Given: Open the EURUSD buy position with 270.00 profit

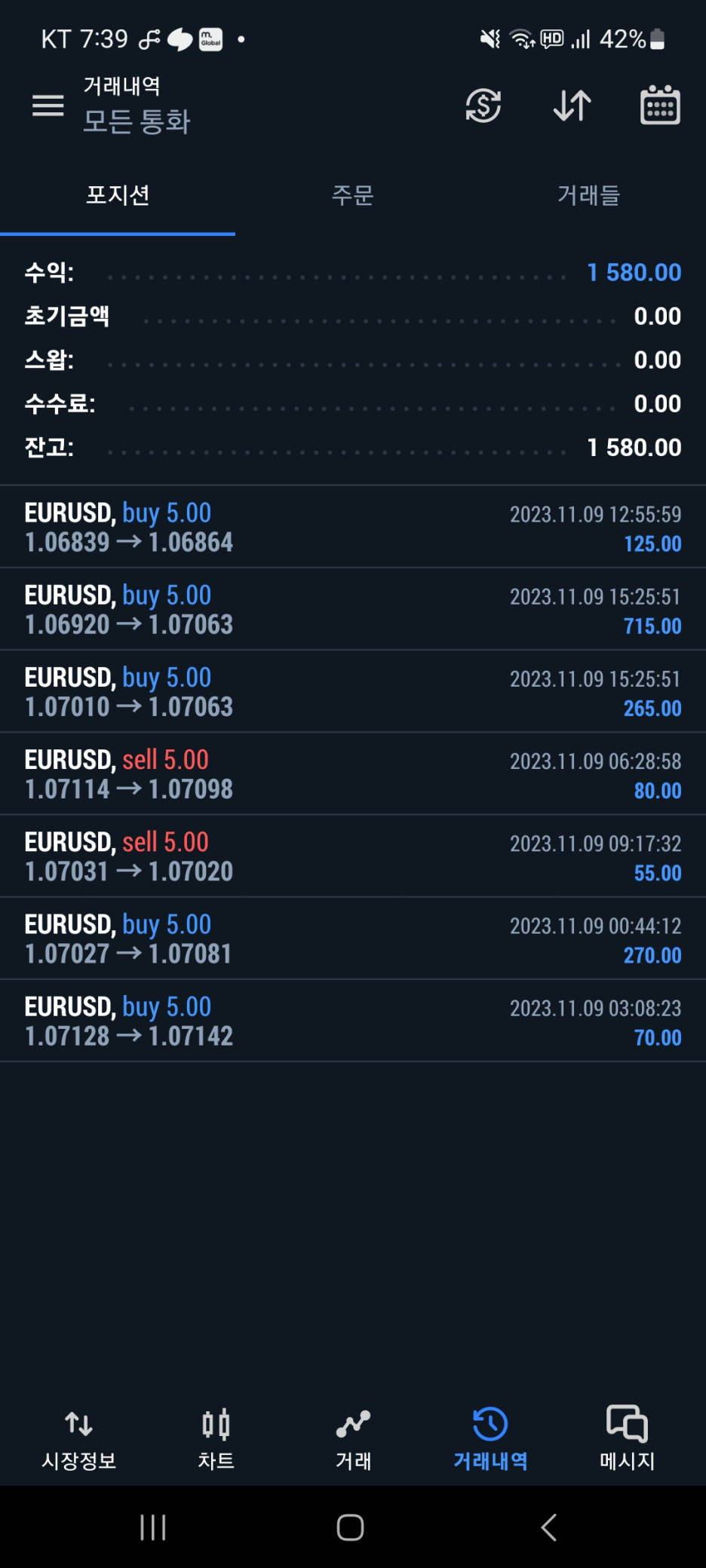Looking at the screenshot, I should point(353,938).
